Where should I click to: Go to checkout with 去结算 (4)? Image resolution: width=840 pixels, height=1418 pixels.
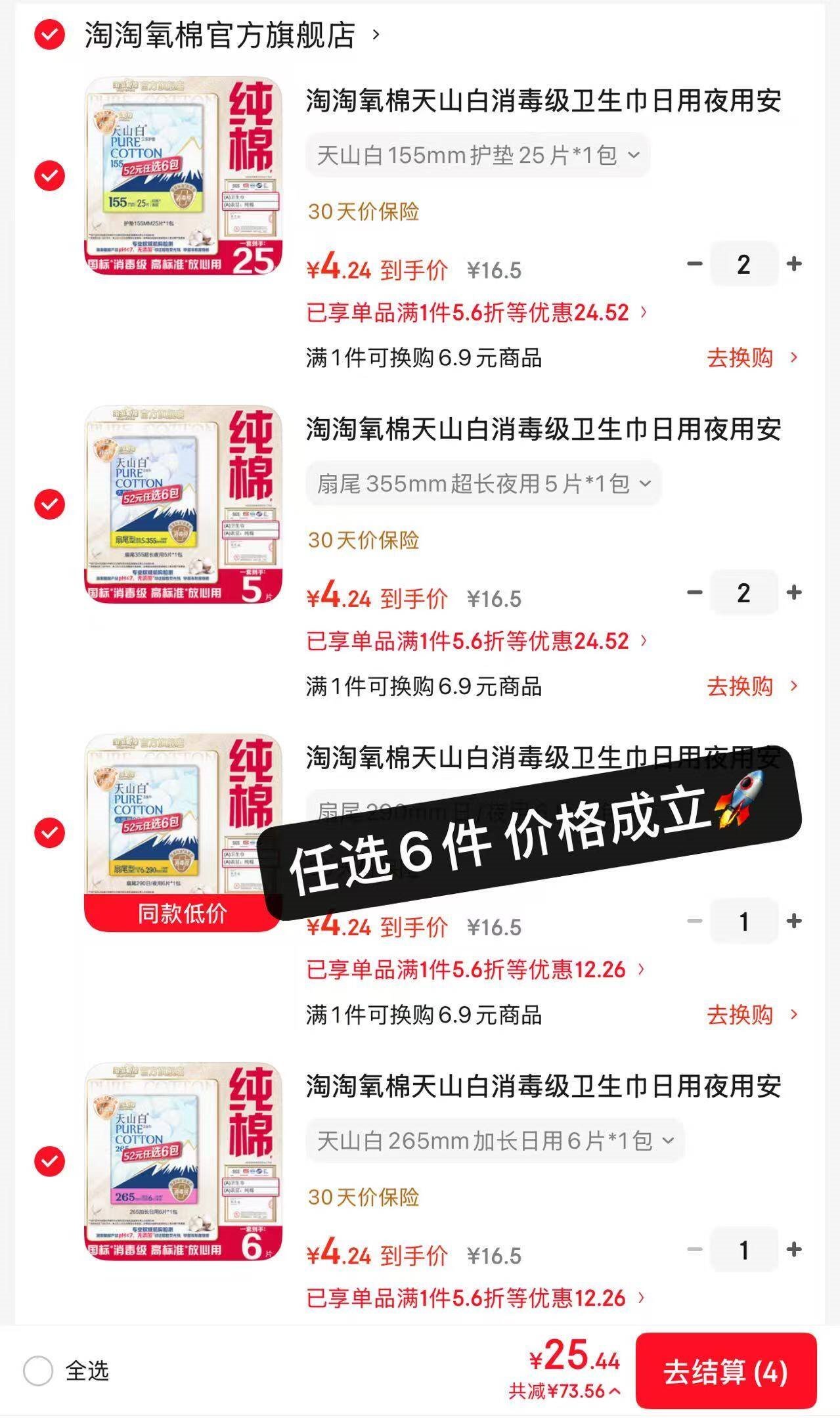point(726,1371)
